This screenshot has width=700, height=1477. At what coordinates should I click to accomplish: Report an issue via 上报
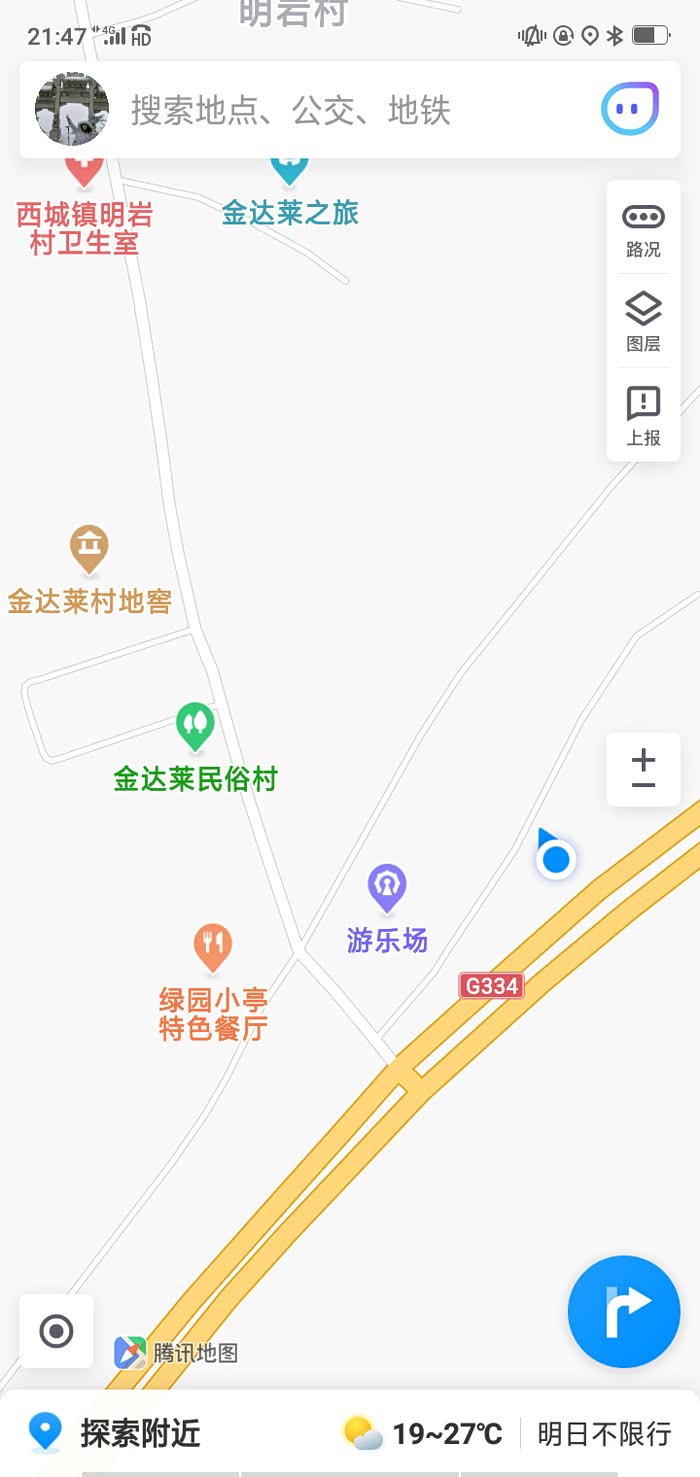pyautogui.click(x=643, y=415)
